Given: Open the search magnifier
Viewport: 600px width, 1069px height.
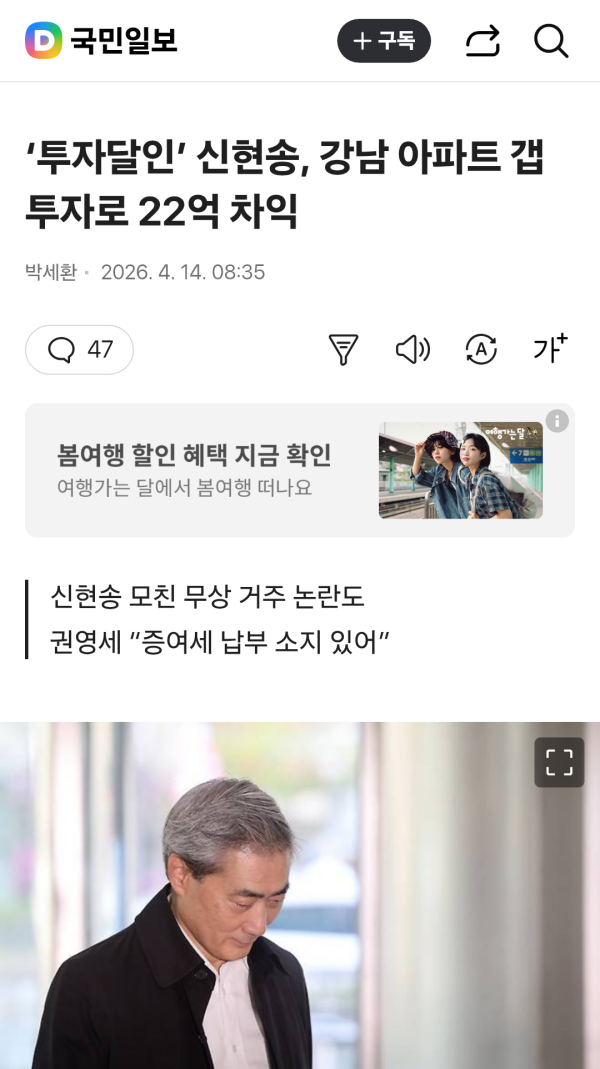Looking at the screenshot, I should 550,41.
